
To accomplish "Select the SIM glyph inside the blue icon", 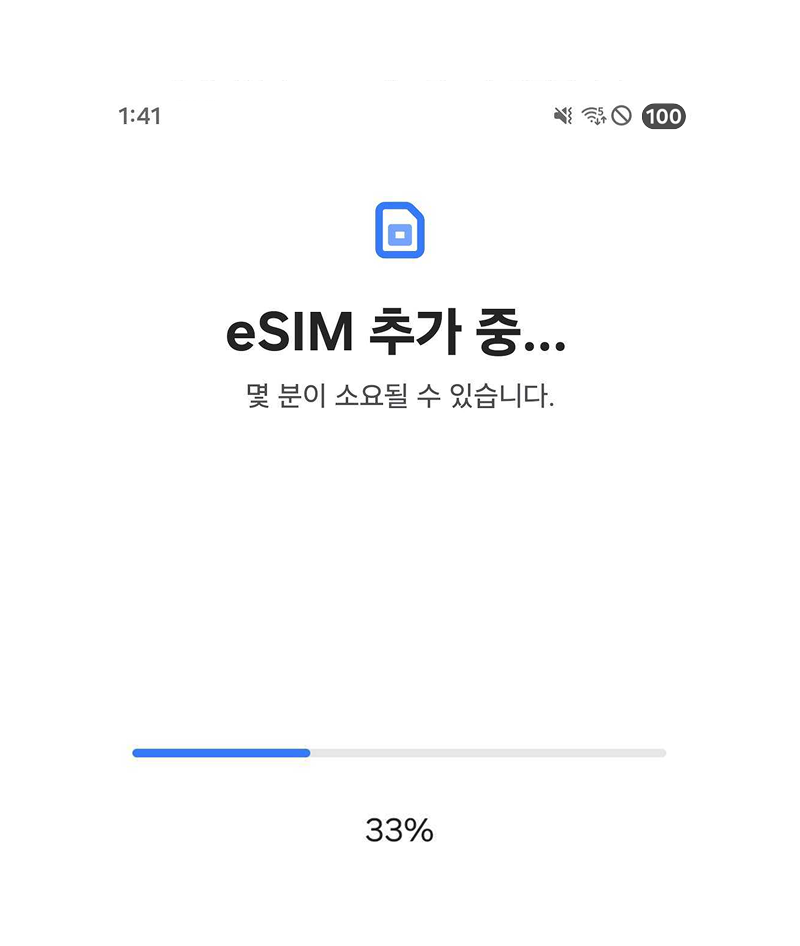I will [x=400, y=233].
